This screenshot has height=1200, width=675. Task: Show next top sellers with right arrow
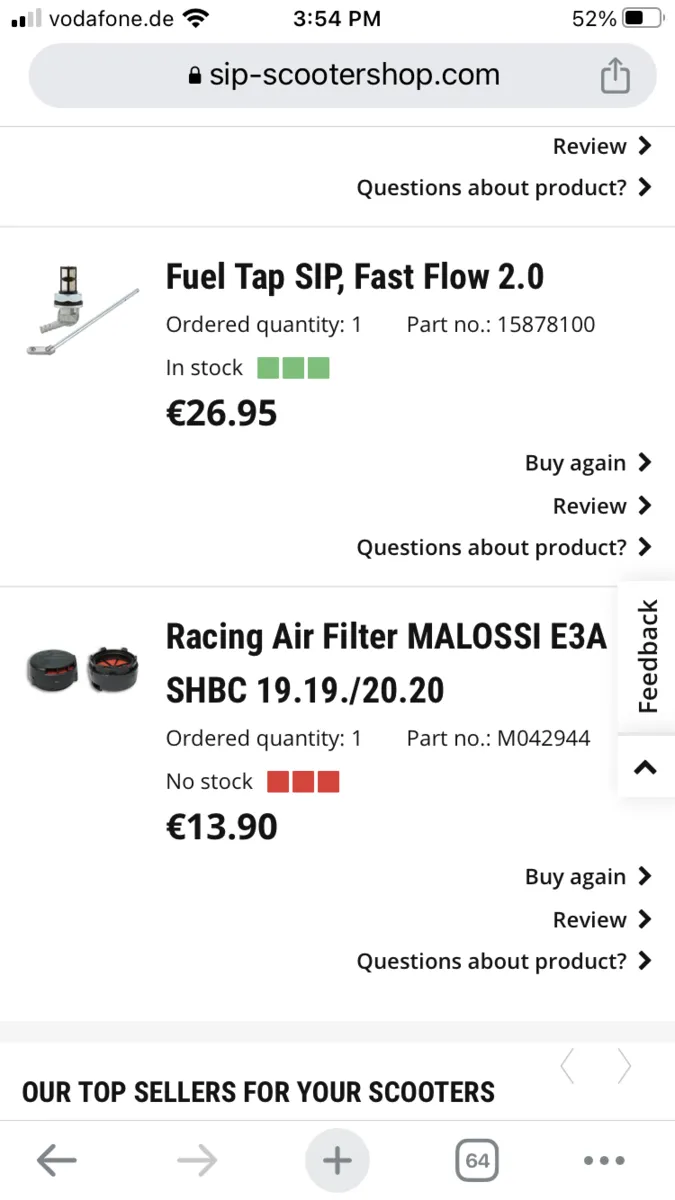tap(624, 1067)
